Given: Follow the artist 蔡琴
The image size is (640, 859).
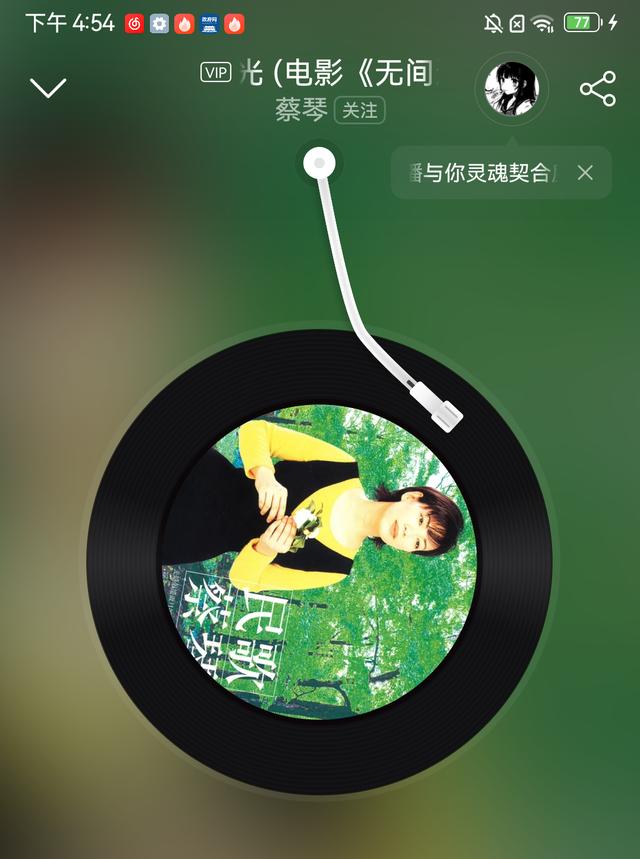Looking at the screenshot, I should pyautogui.click(x=359, y=110).
